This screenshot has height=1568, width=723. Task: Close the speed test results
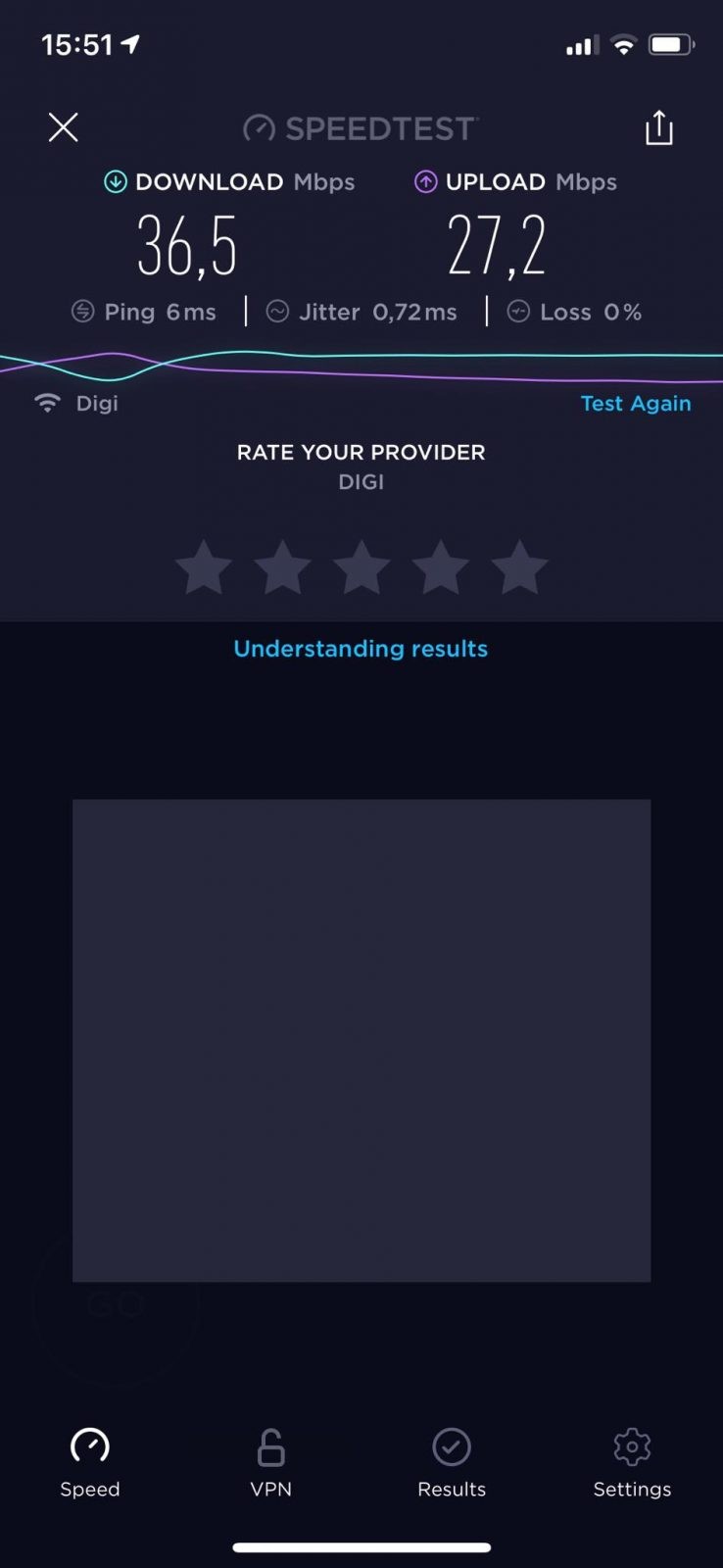64,127
